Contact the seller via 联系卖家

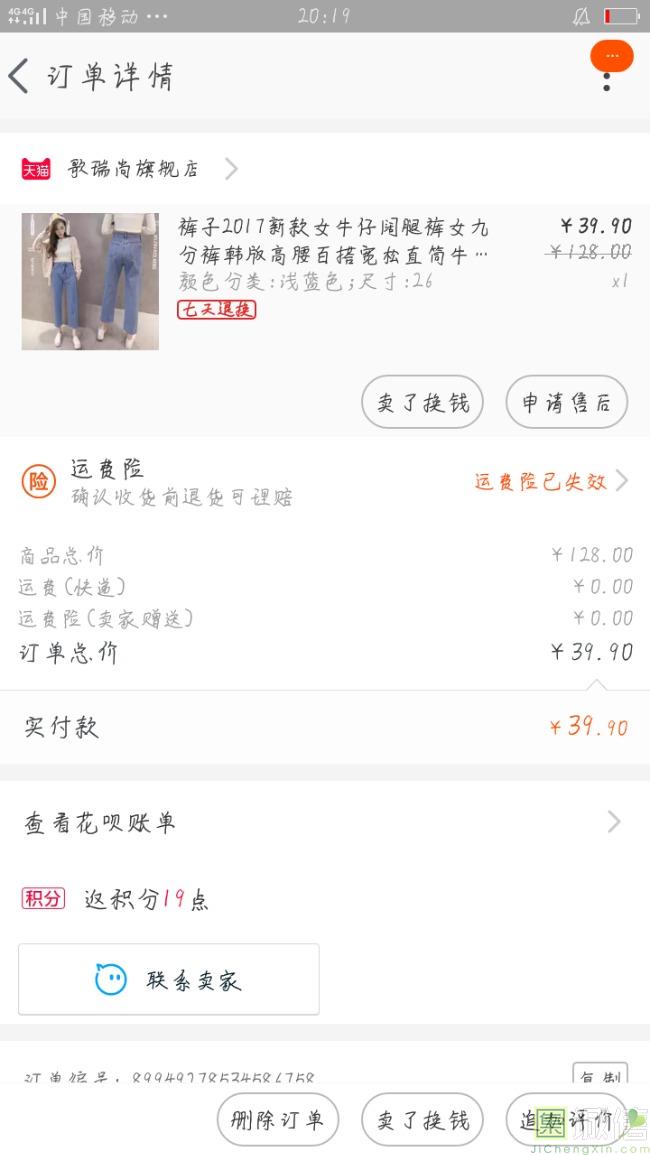169,979
